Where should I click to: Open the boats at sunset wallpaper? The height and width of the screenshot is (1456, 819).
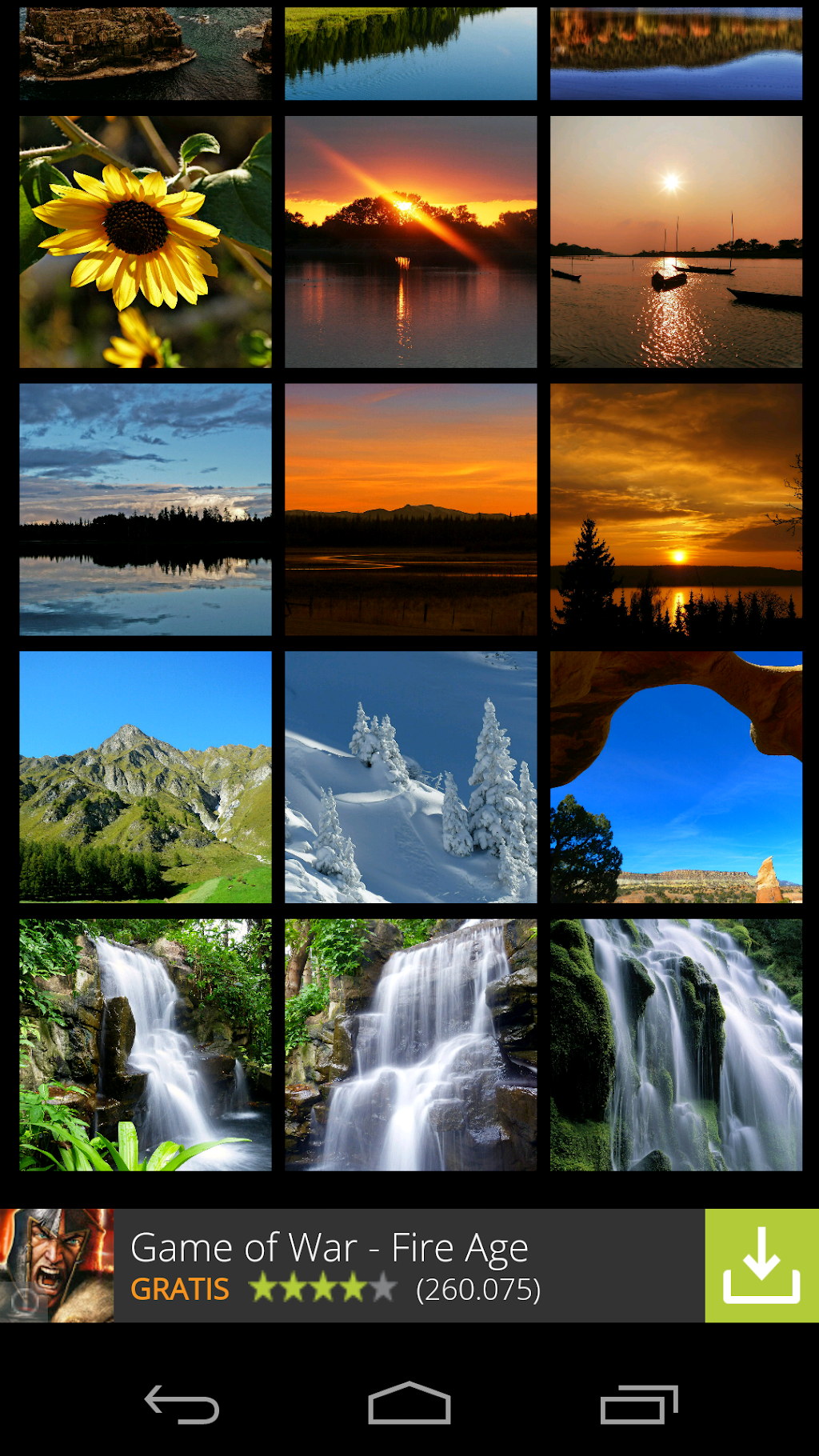tap(676, 242)
